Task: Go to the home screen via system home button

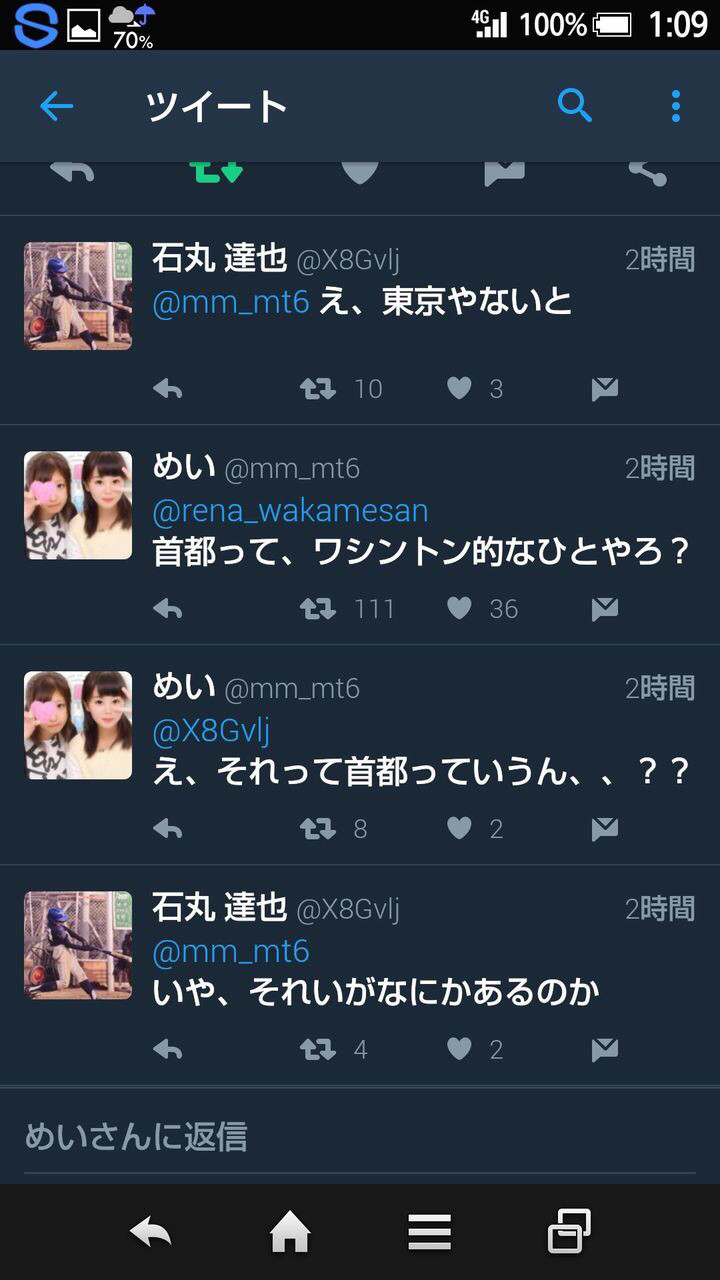Action: pyautogui.click(x=290, y=1232)
